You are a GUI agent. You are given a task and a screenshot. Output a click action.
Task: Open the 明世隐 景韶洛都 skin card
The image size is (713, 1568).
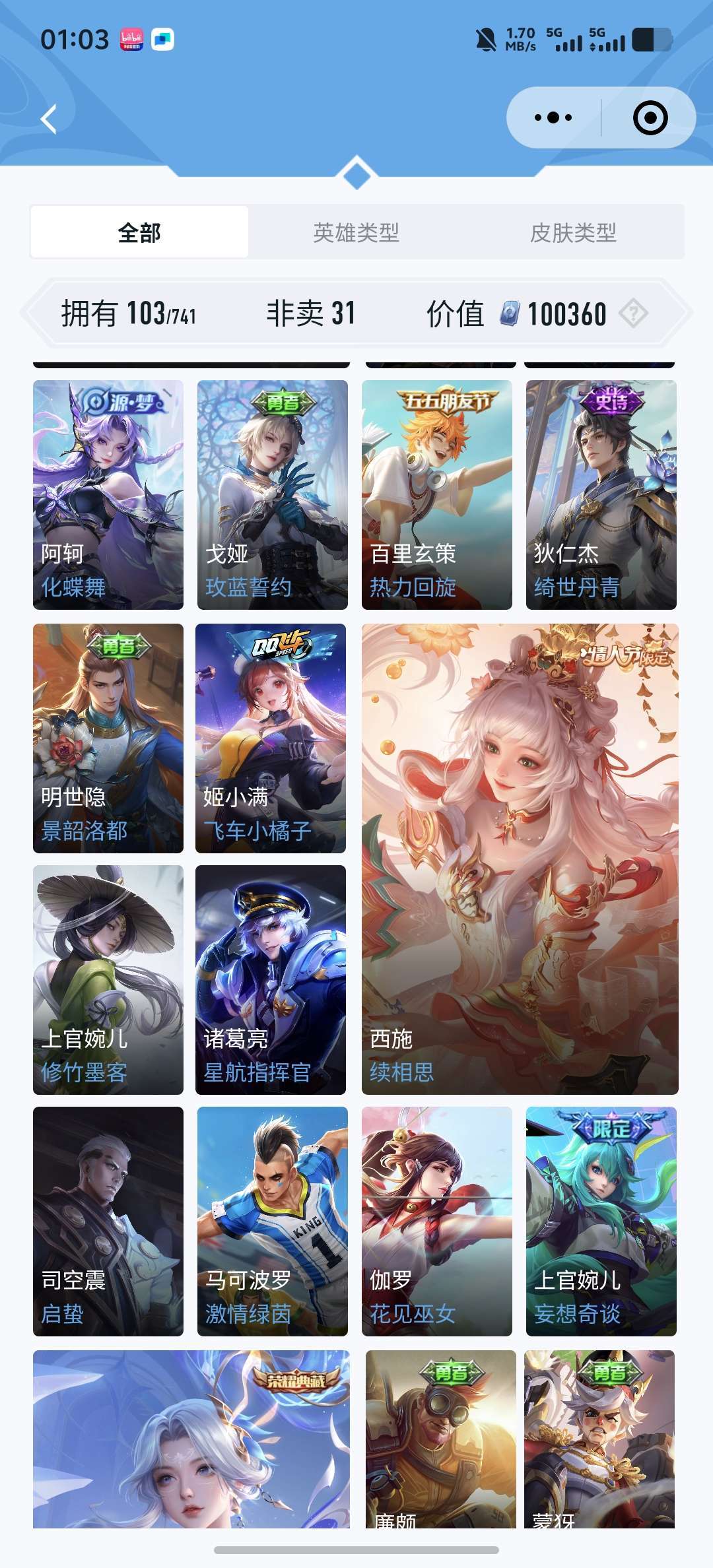coord(108,738)
